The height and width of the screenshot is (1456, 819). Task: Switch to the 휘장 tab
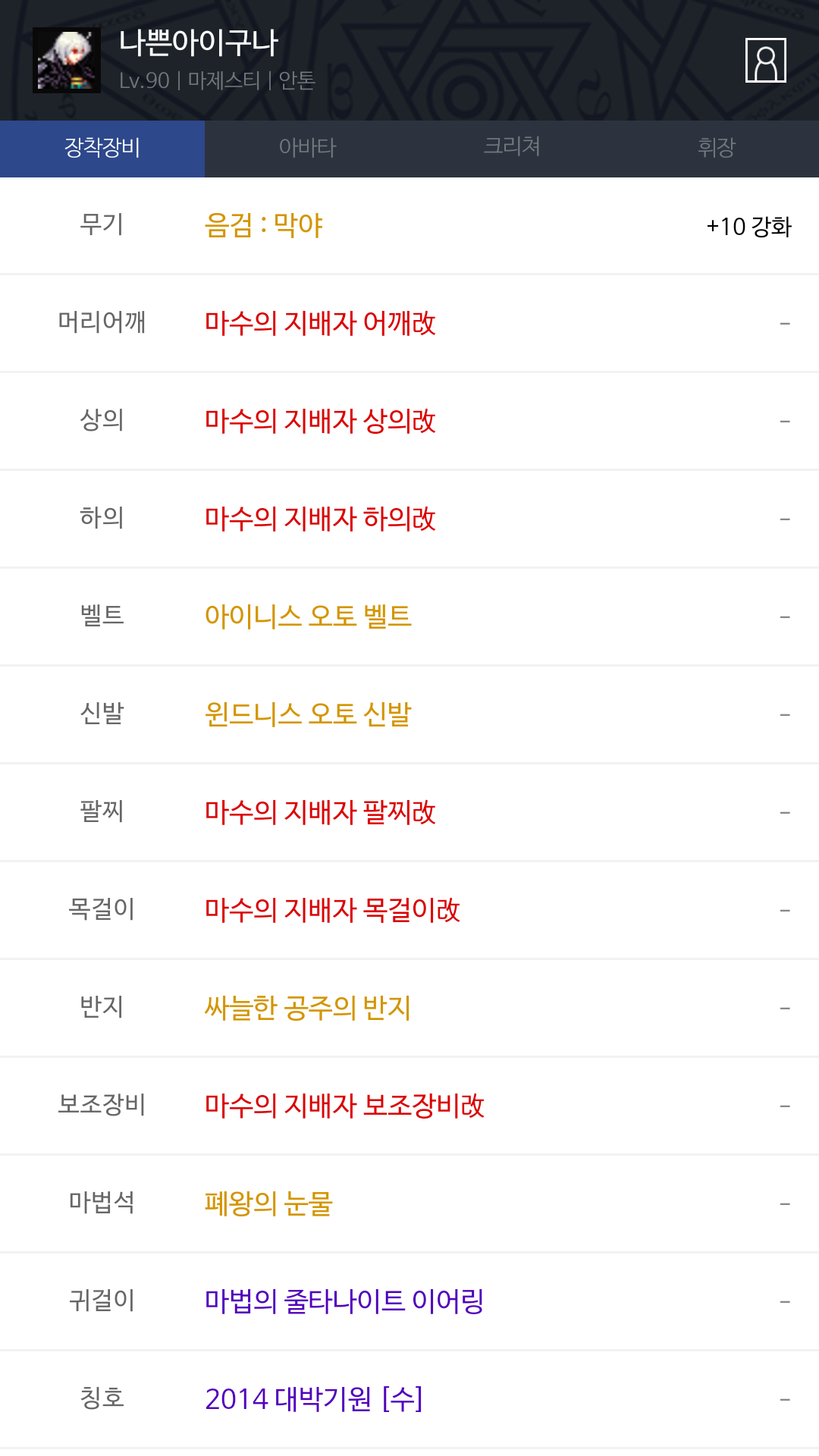(x=717, y=148)
